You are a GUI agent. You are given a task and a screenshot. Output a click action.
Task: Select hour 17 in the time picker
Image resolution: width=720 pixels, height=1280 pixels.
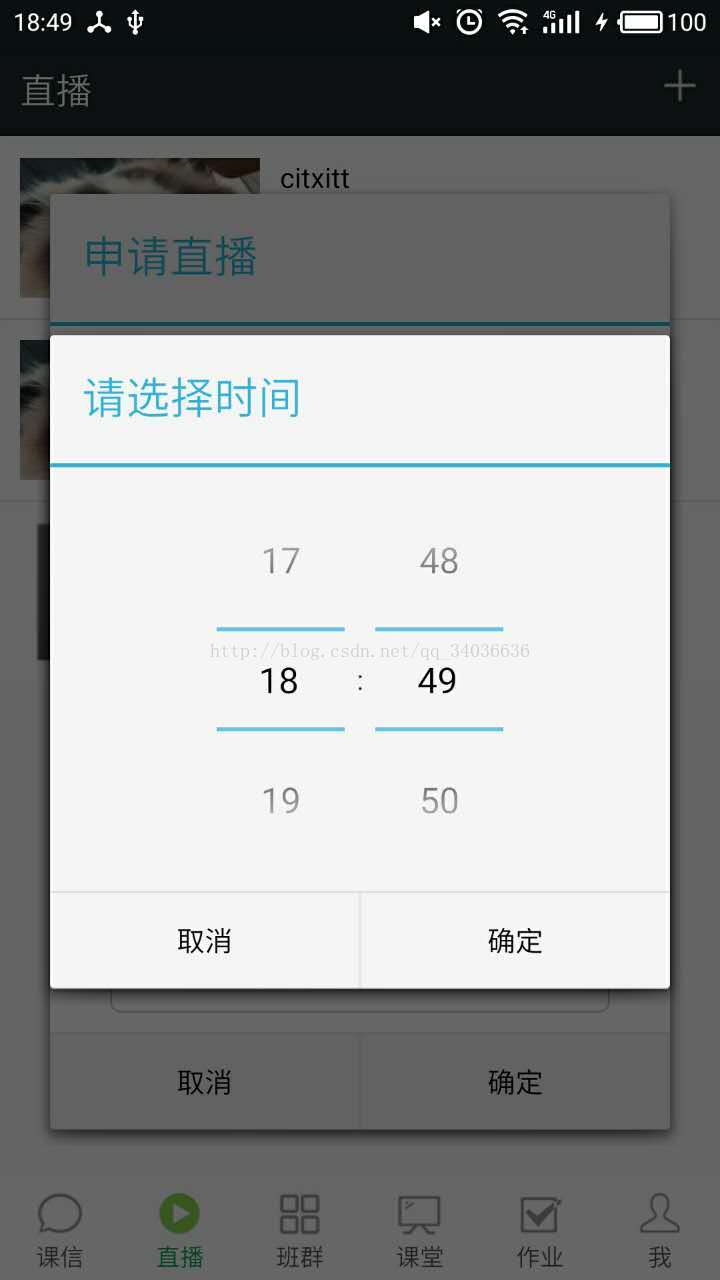tap(281, 561)
